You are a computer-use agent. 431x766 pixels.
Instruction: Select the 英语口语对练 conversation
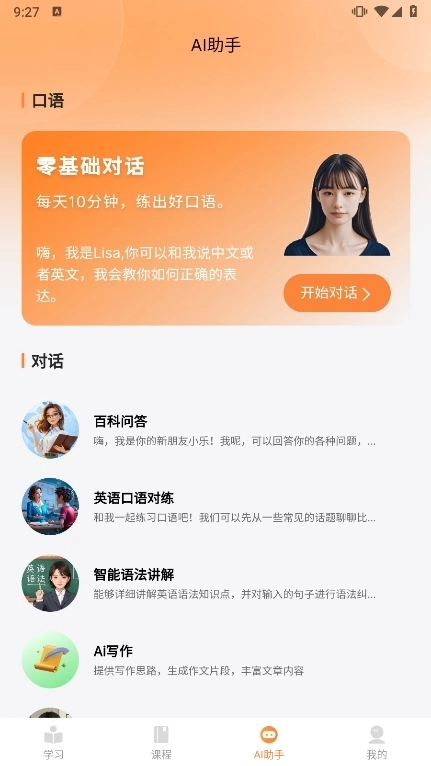[216, 507]
